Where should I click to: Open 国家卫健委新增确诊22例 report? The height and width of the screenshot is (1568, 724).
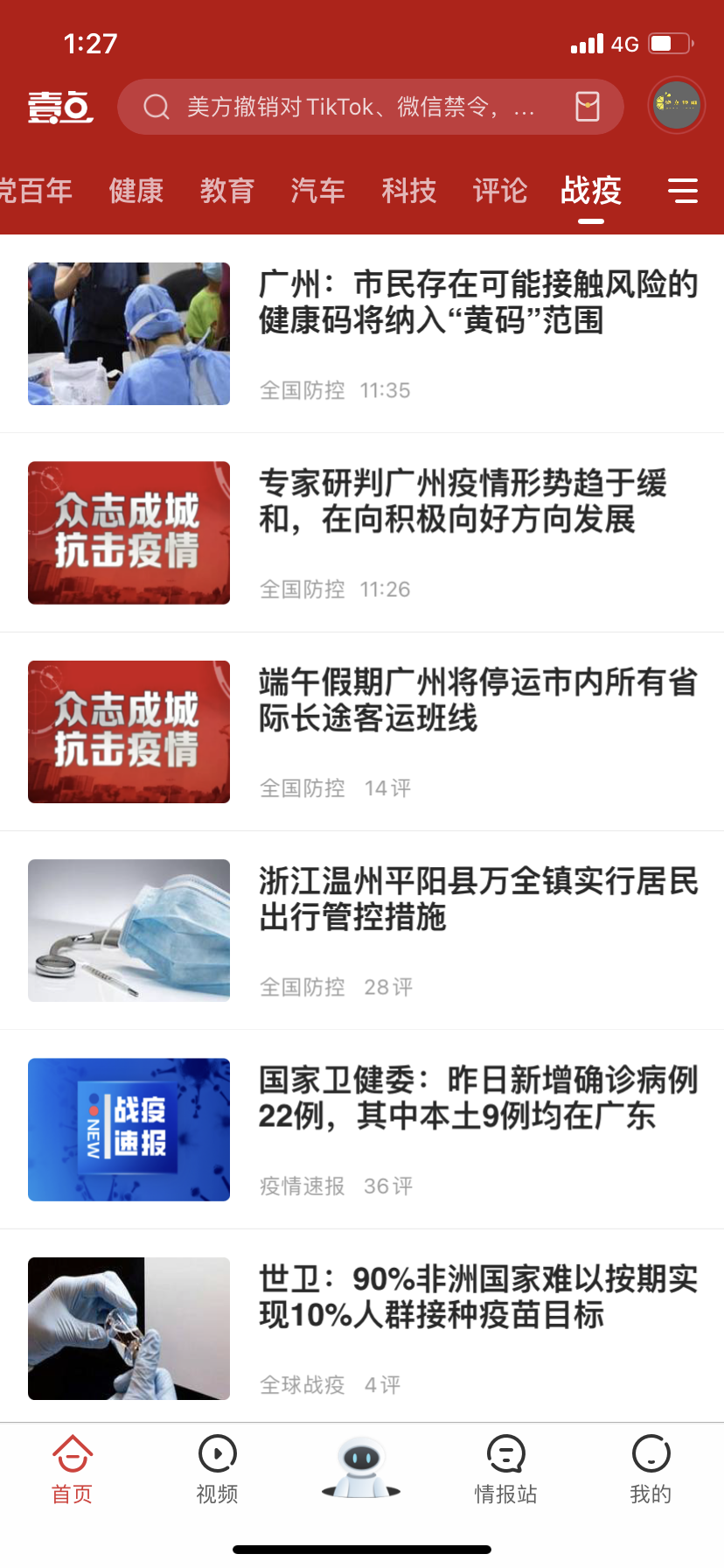477,1097
